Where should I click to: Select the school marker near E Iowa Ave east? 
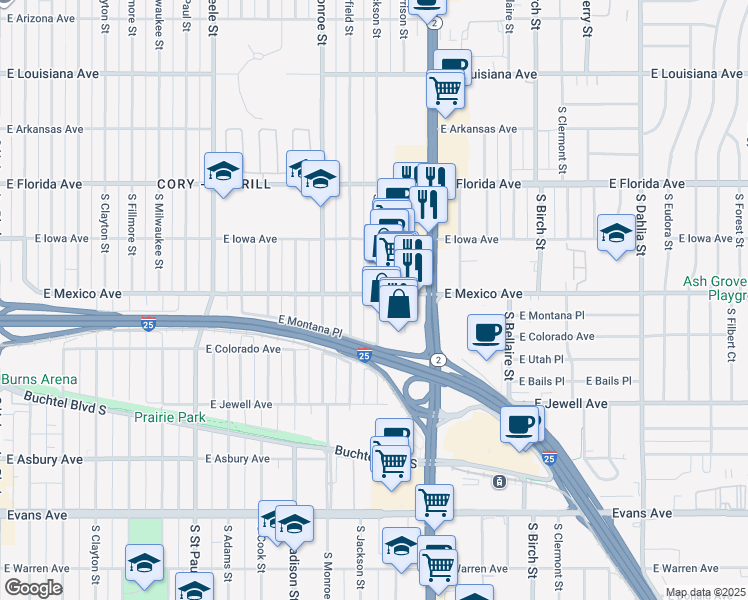616,233
